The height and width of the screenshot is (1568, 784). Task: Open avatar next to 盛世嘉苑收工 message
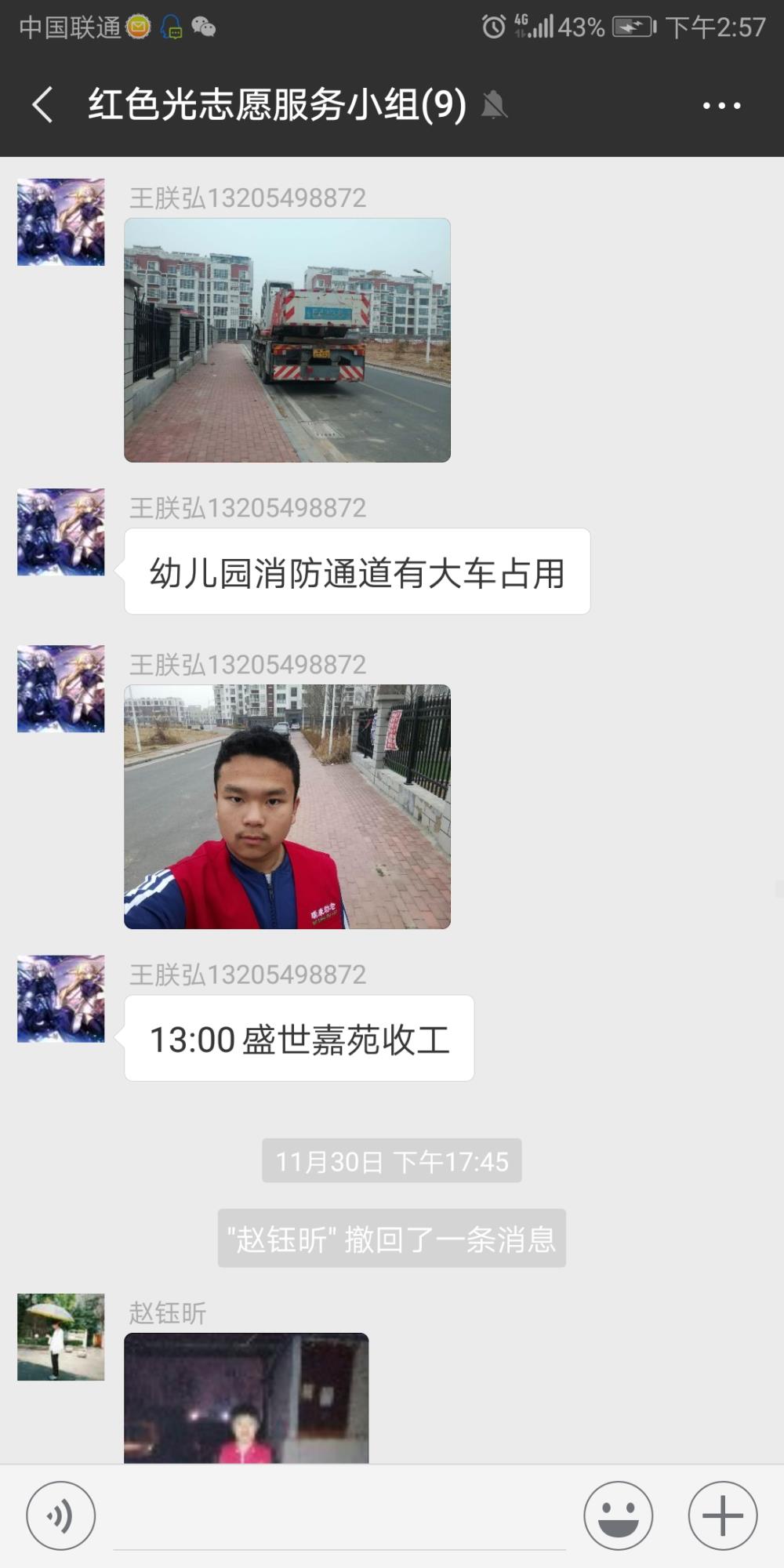(x=61, y=999)
